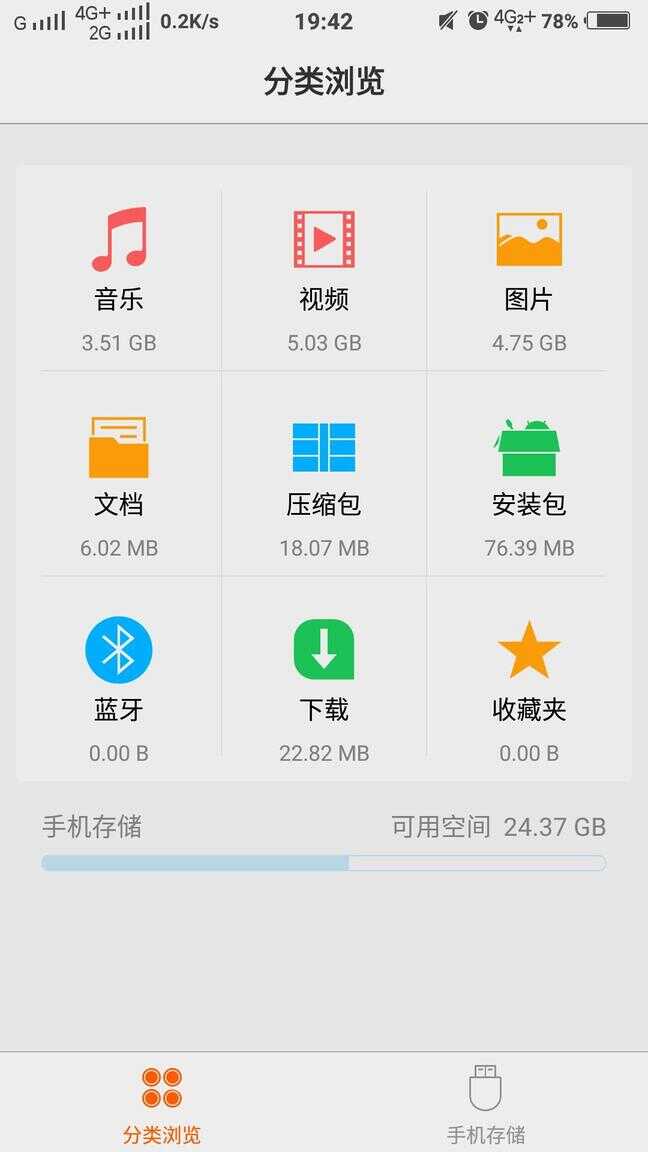Open the 蓝牙 Bluetooth files category
The height and width of the screenshot is (1152, 648).
(119, 681)
